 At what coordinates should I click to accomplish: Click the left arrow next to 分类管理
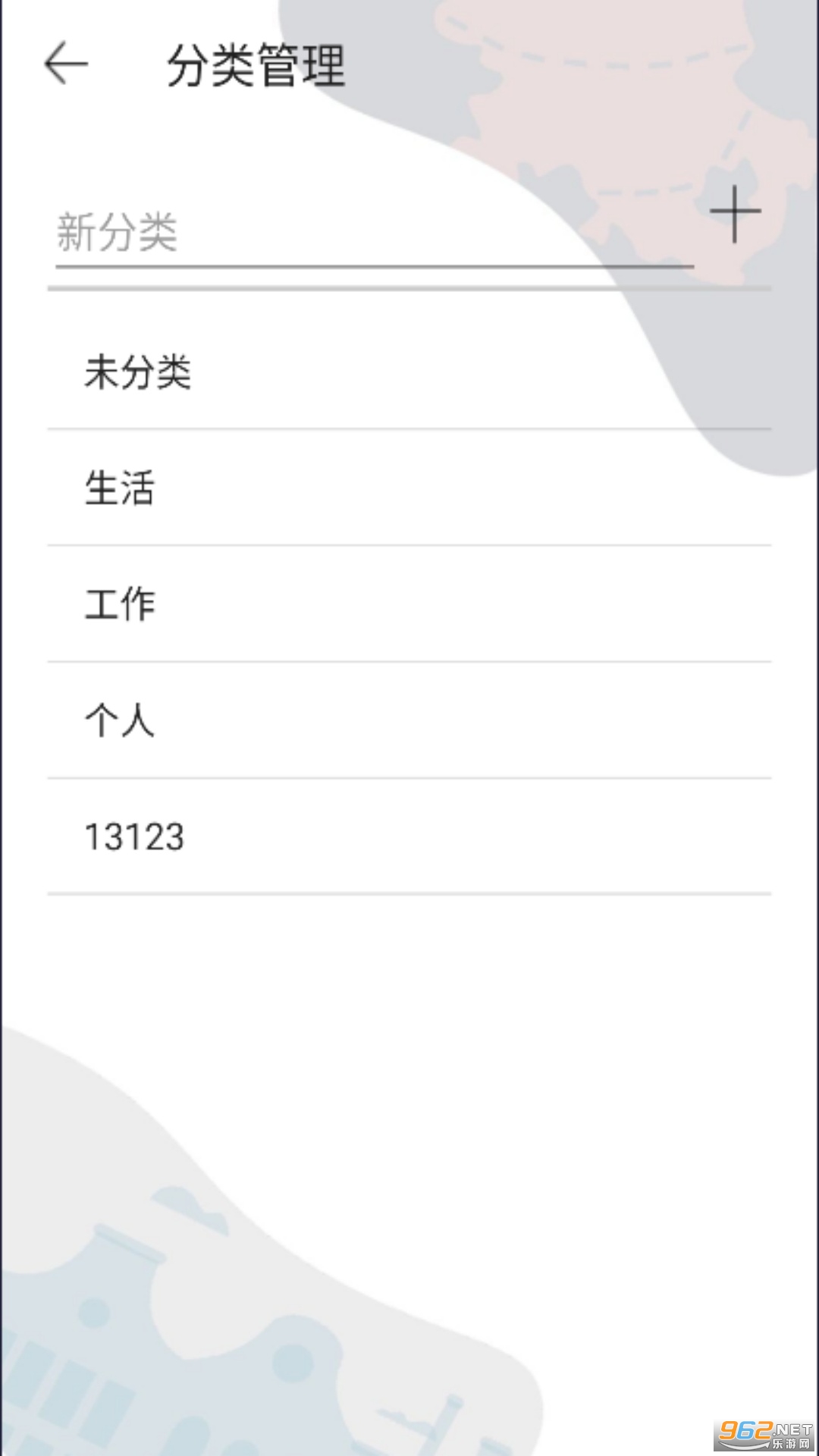pyautogui.click(x=64, y=64)
